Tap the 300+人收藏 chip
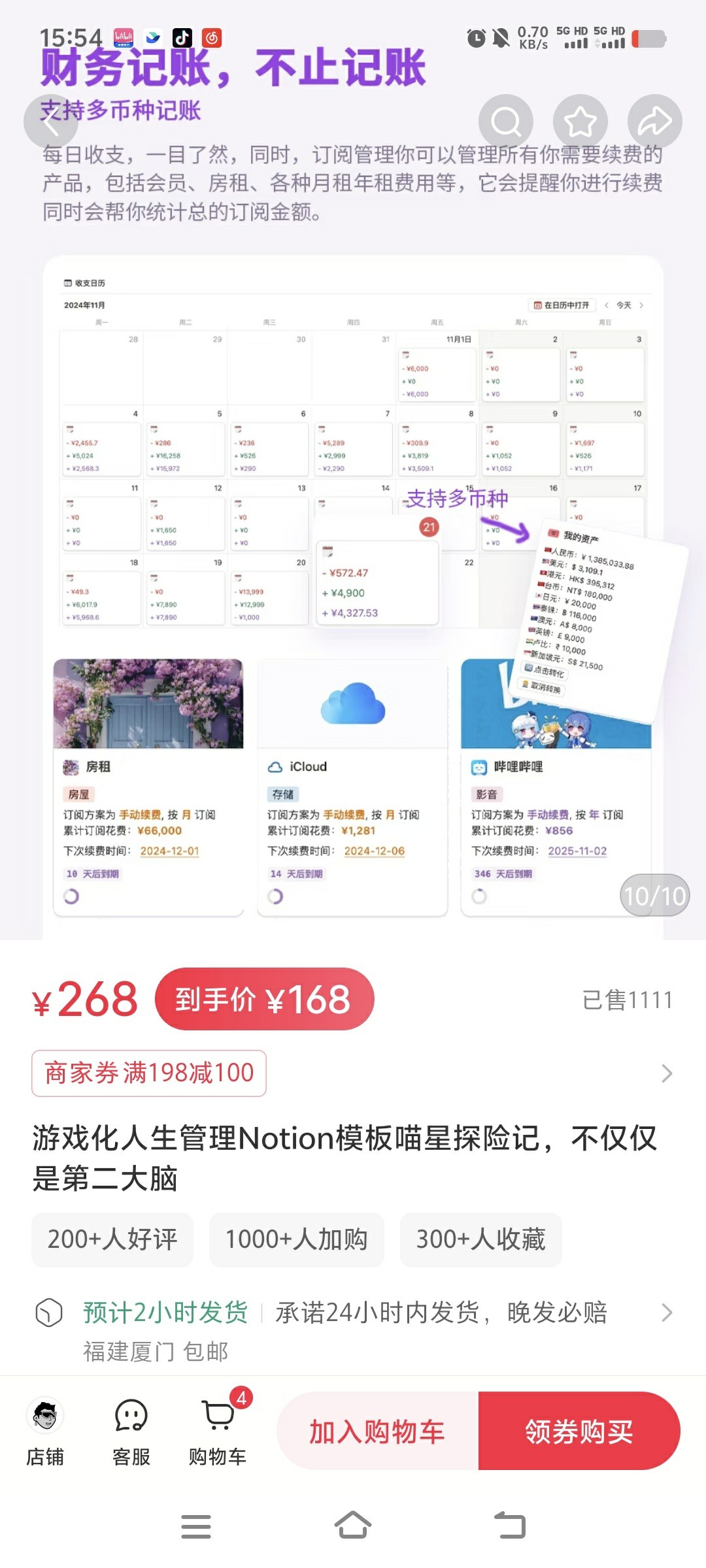This screenshot has height=1568, width=706. click(480, 1239)
